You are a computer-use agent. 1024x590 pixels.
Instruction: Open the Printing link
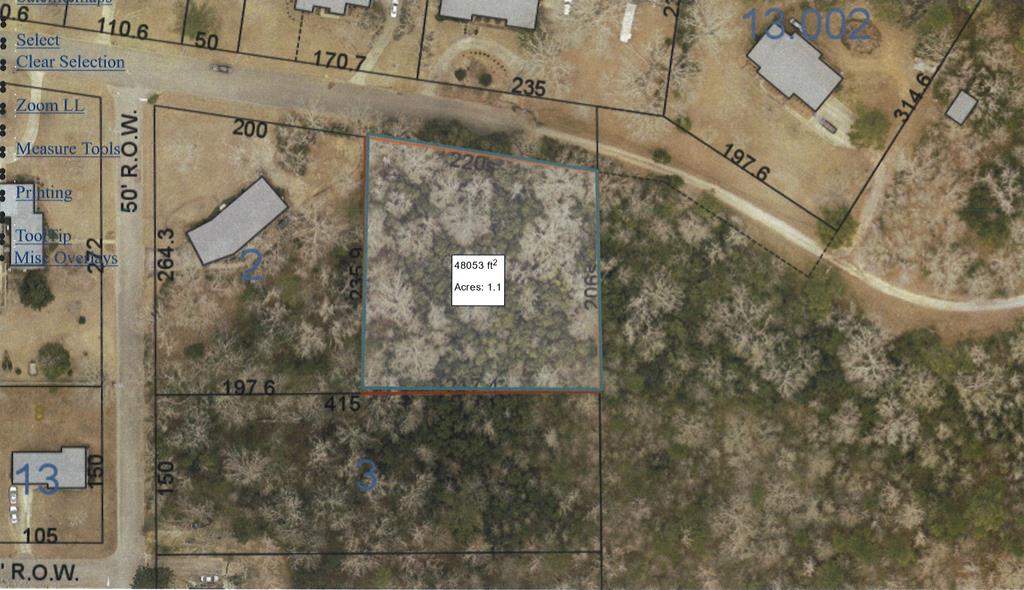pos(44,192)
